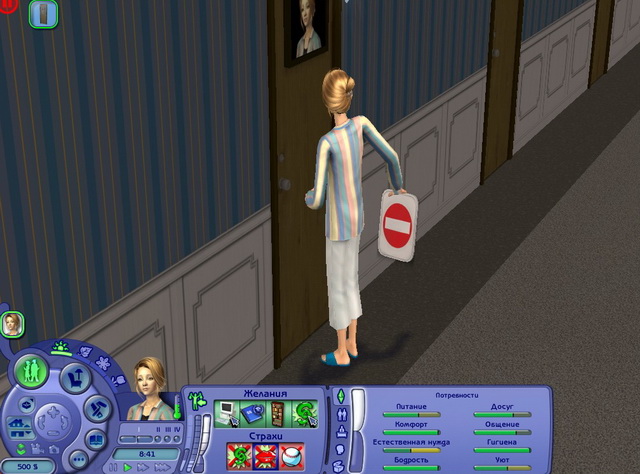Set game speed to fast forward
Screen dimensions: 640x474
coord(143,467)
